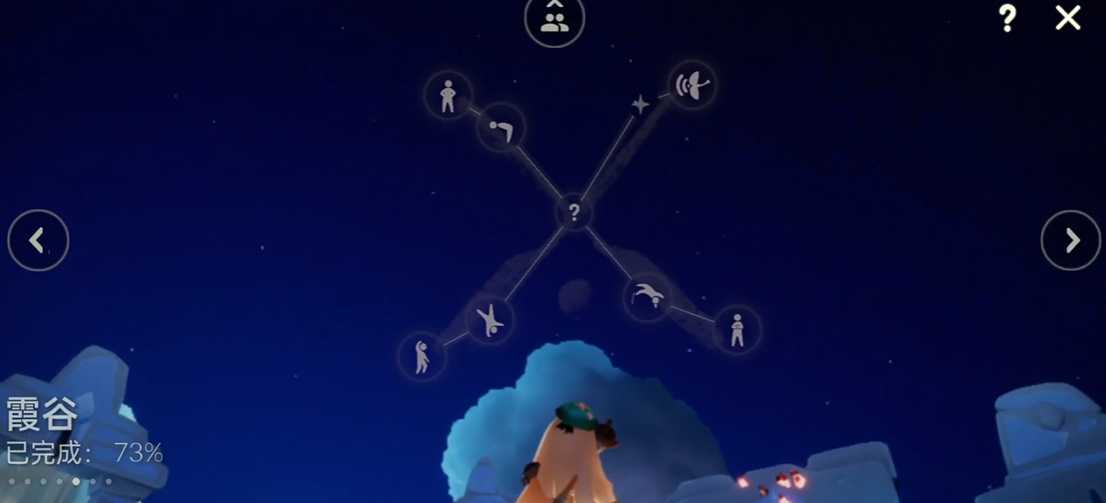1106x503 pixels.
Task: Select the waving spirit at upper right
Action: coord(692,85)
